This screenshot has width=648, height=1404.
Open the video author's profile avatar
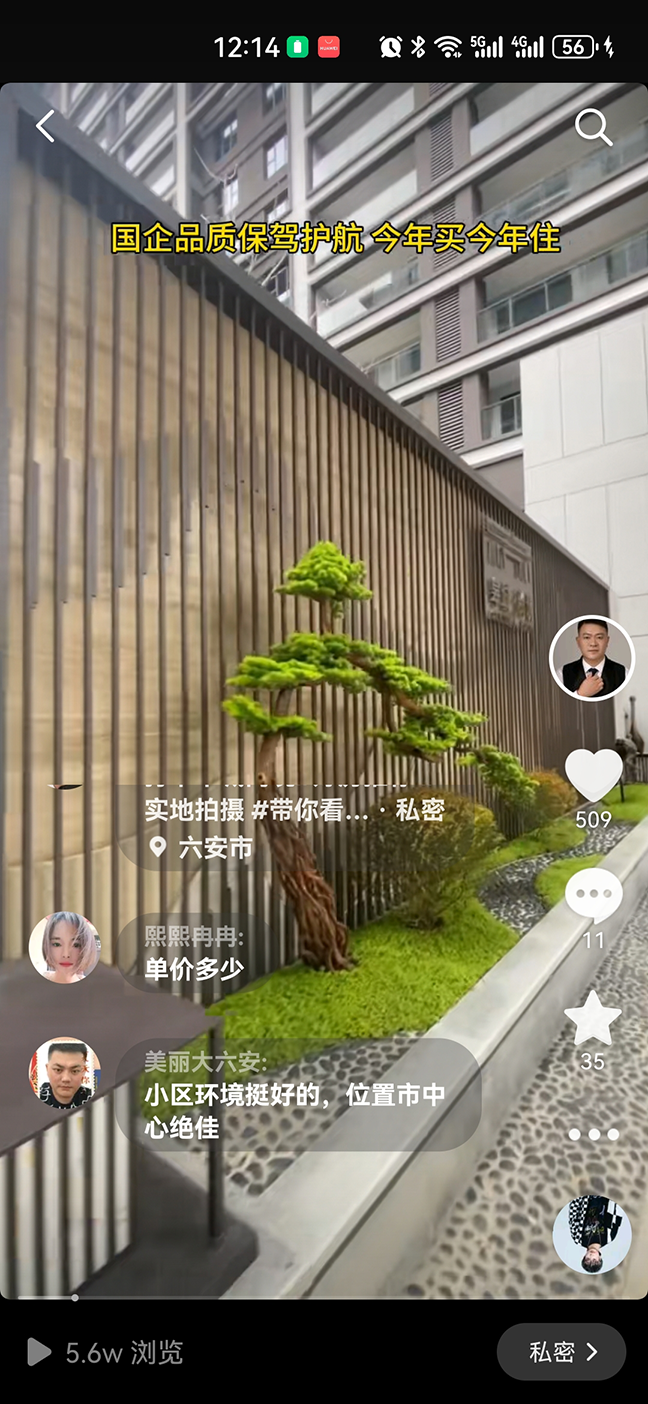[x=592, y=658]
